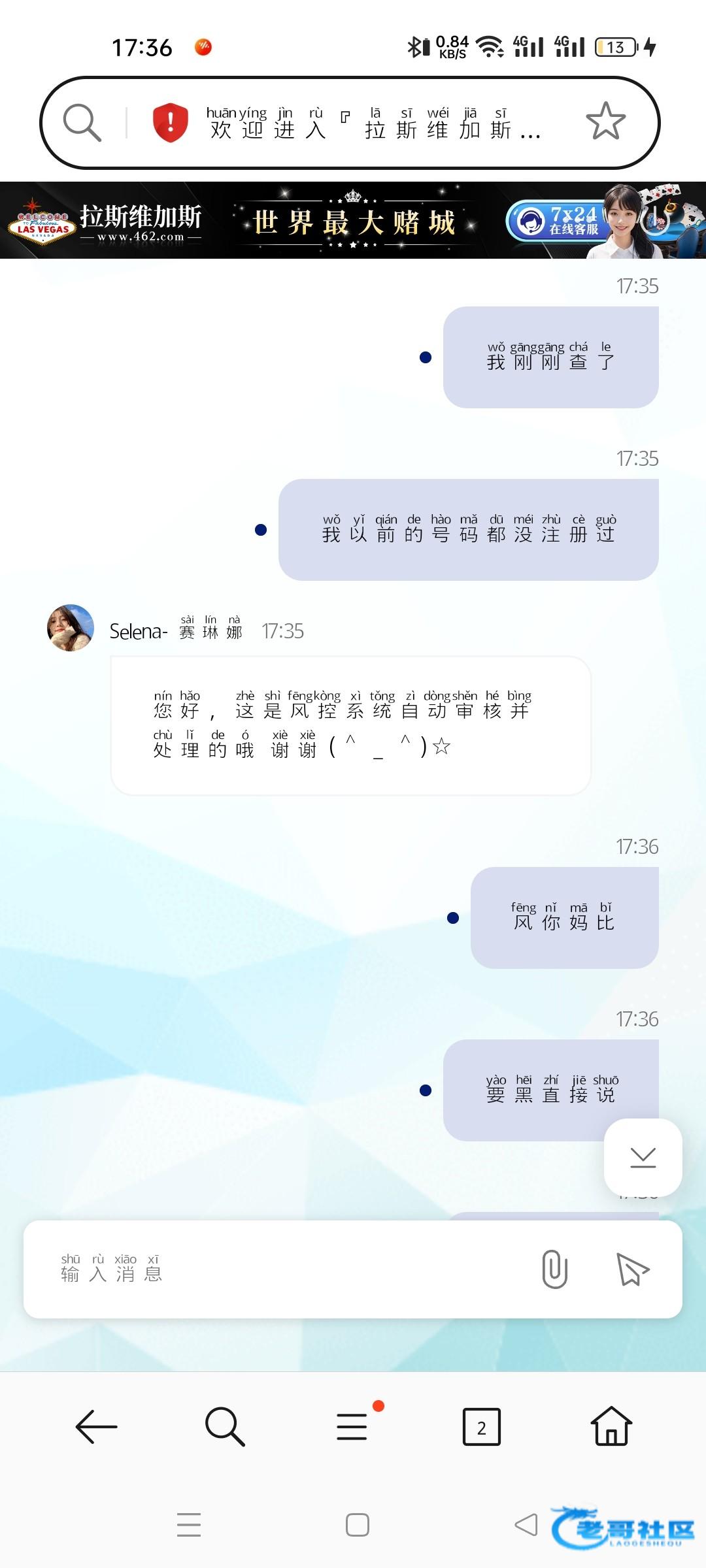
Task: Send the message with the arrow icon
Action: coord(633,1269)
